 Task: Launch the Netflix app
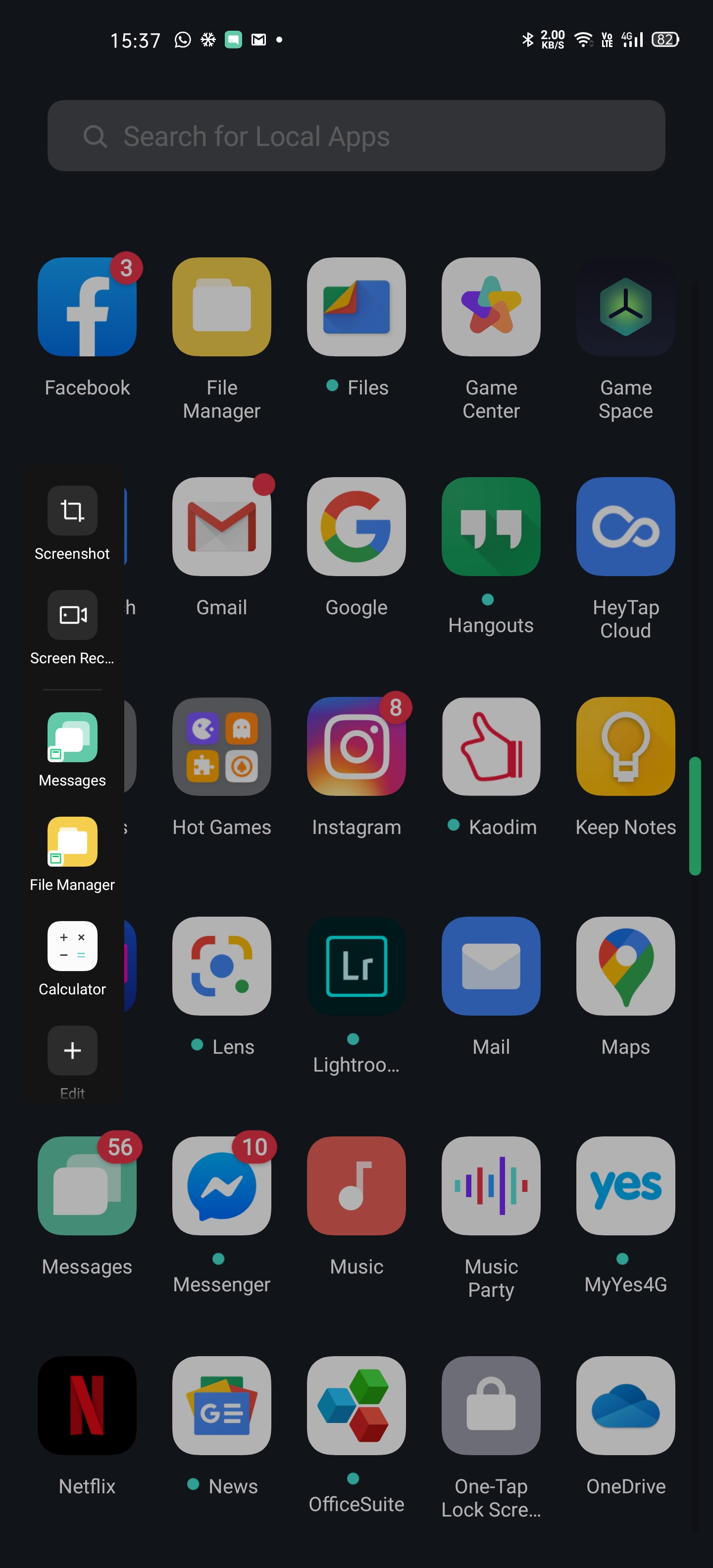coord(87,1406)
